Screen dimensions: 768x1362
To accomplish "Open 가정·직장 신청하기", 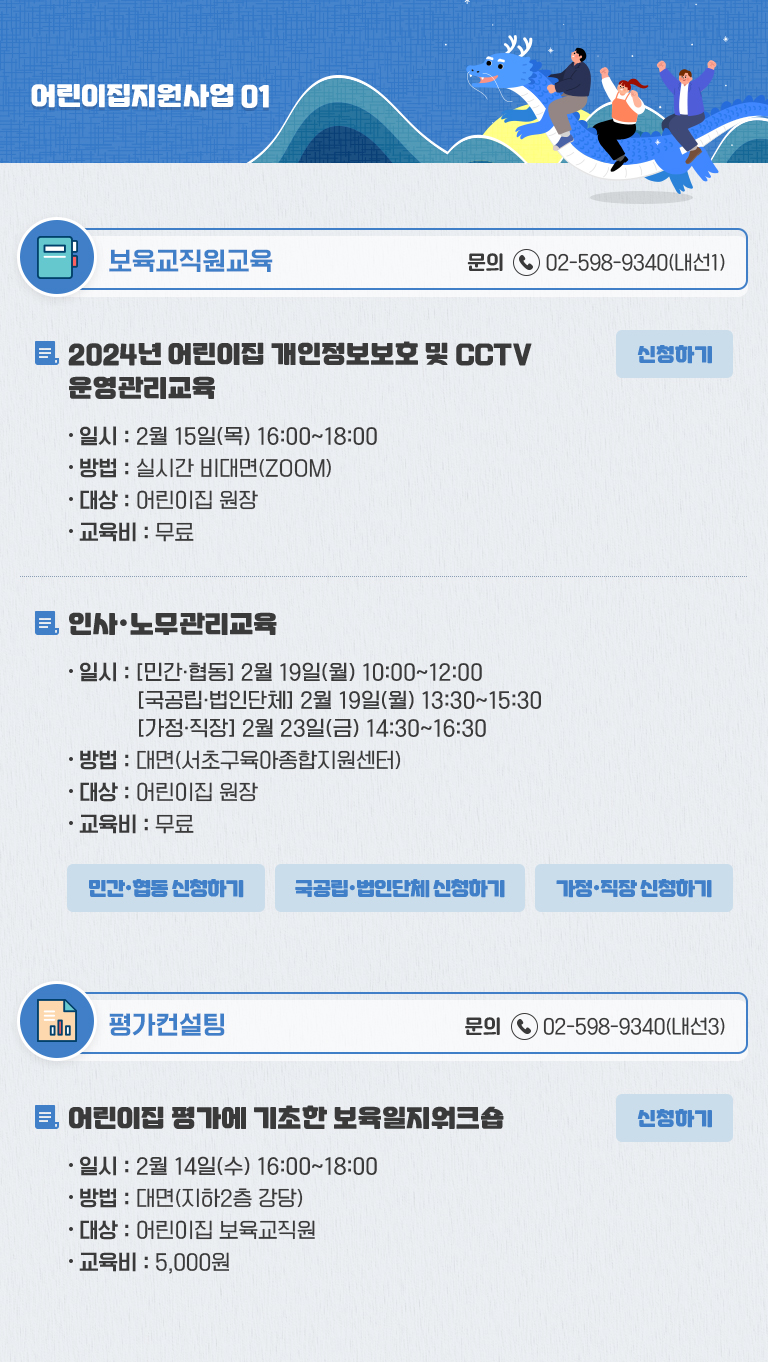I will 634,888.
